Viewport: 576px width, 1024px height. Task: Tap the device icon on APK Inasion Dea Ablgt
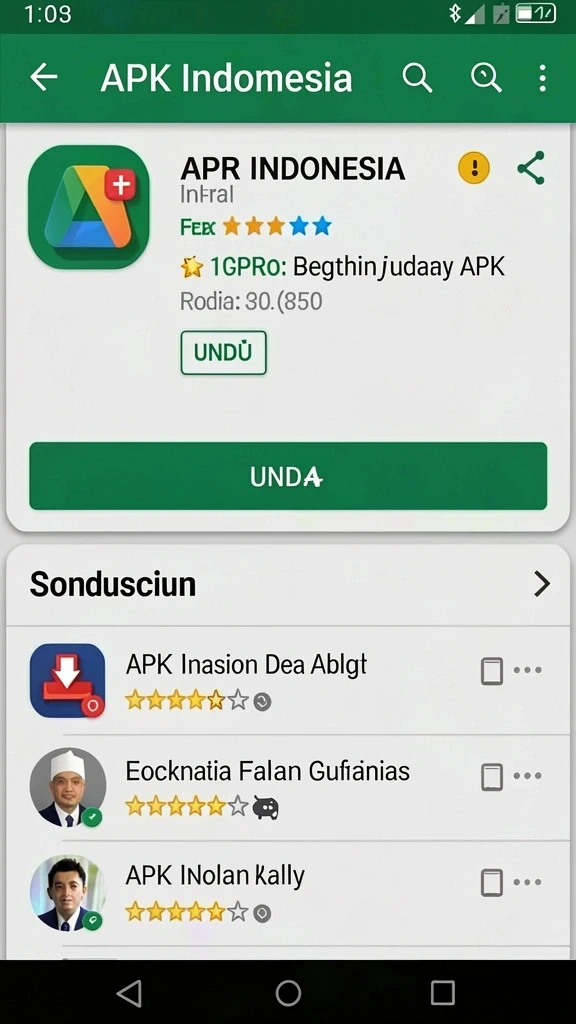coord(492,671)
